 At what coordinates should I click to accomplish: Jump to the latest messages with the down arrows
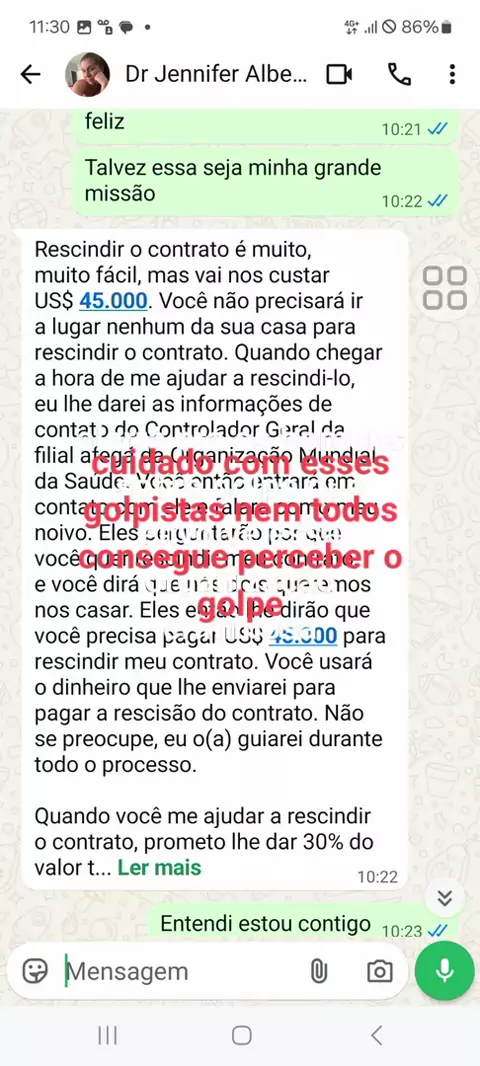tap(445, 898)
